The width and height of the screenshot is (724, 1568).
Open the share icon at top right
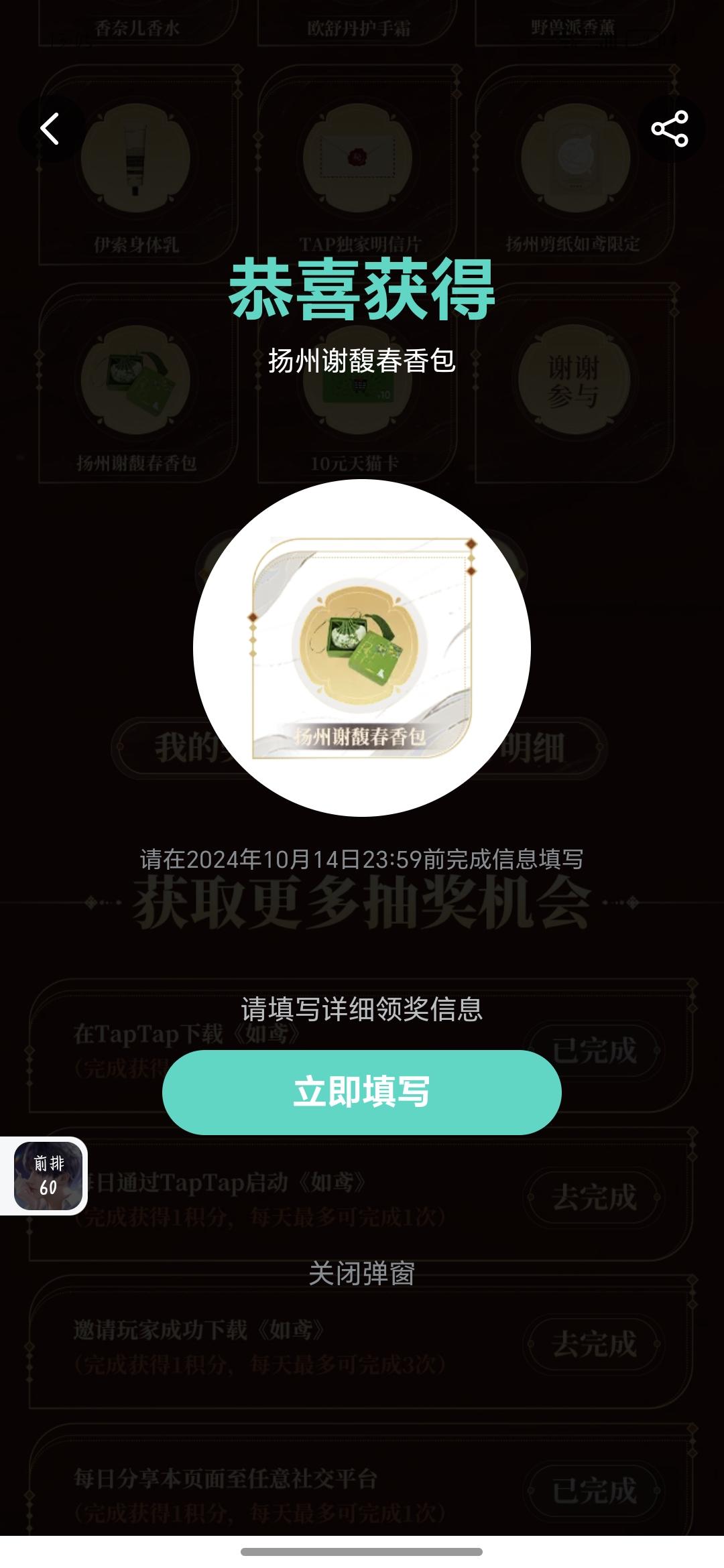pyautogui.click(x=670, y=127)
